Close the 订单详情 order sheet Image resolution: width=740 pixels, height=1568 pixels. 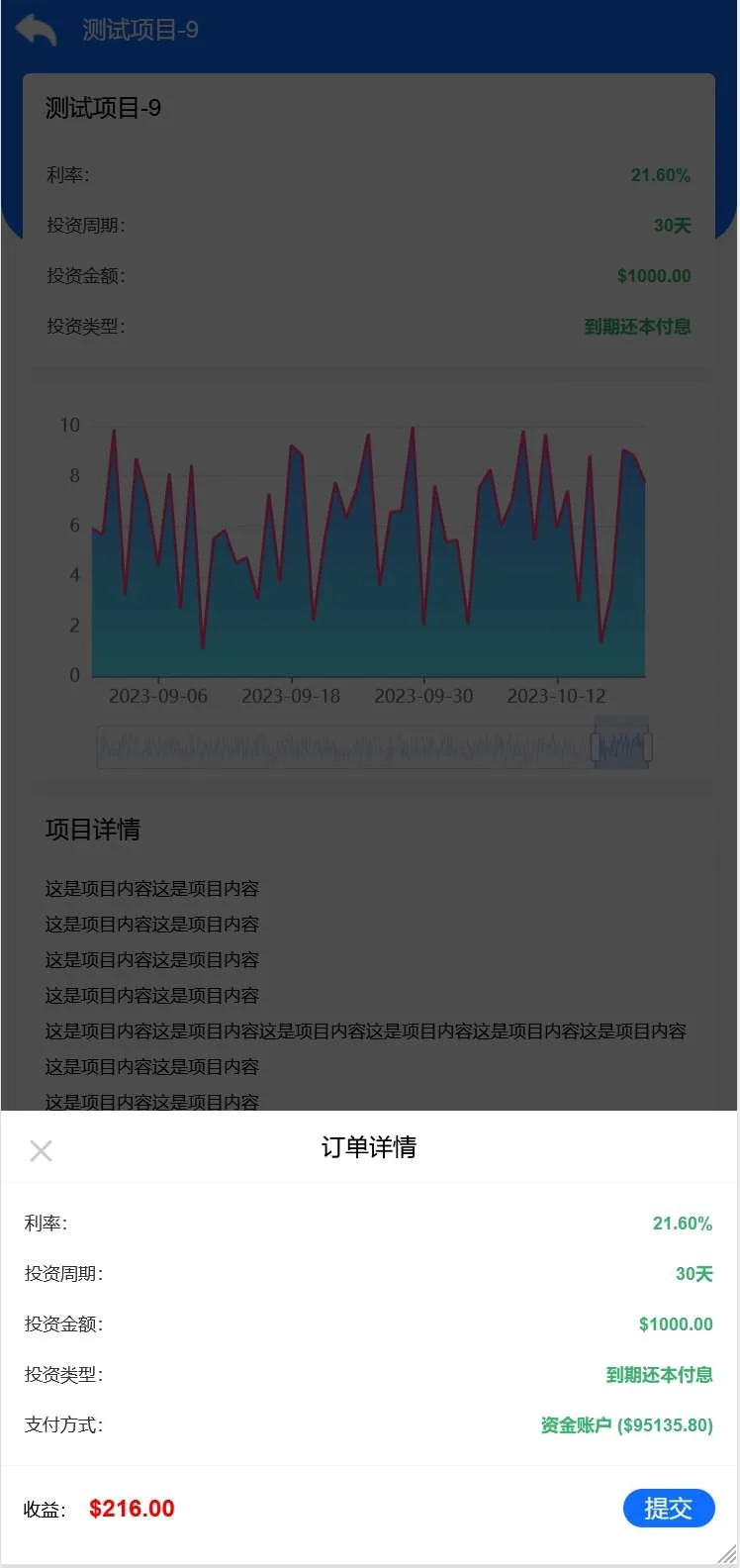point(41,1150)
